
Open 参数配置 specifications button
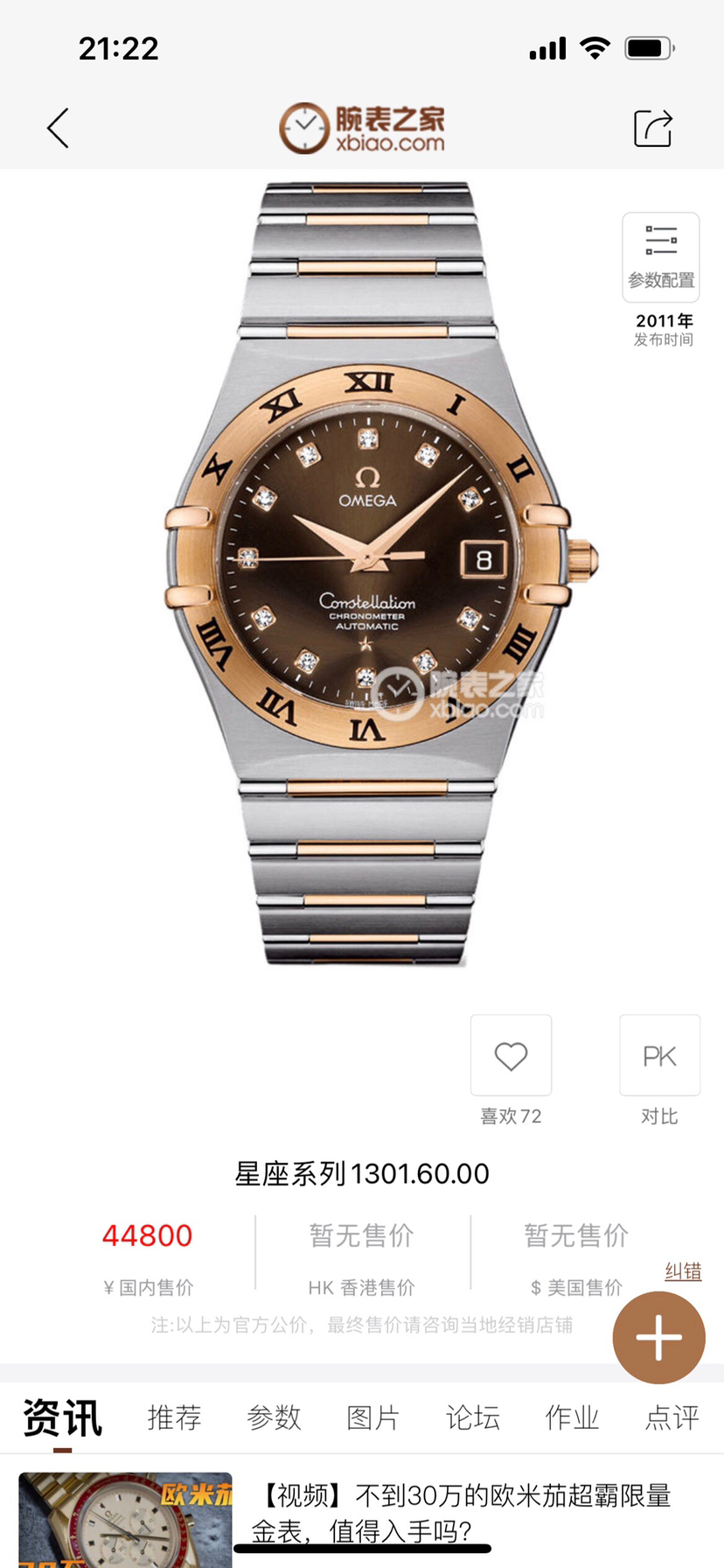660,257
